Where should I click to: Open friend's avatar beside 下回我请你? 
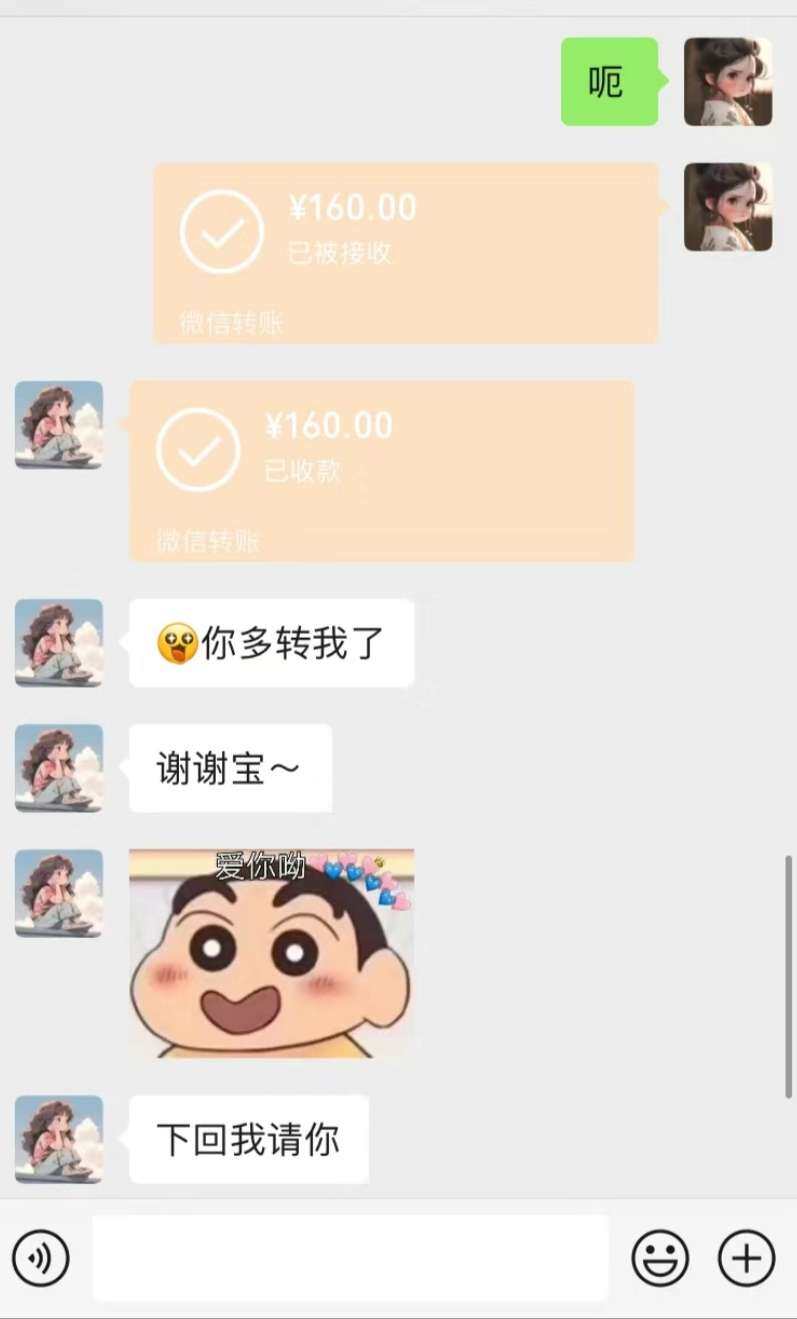pyautogui.click(x=59, y=1139)
